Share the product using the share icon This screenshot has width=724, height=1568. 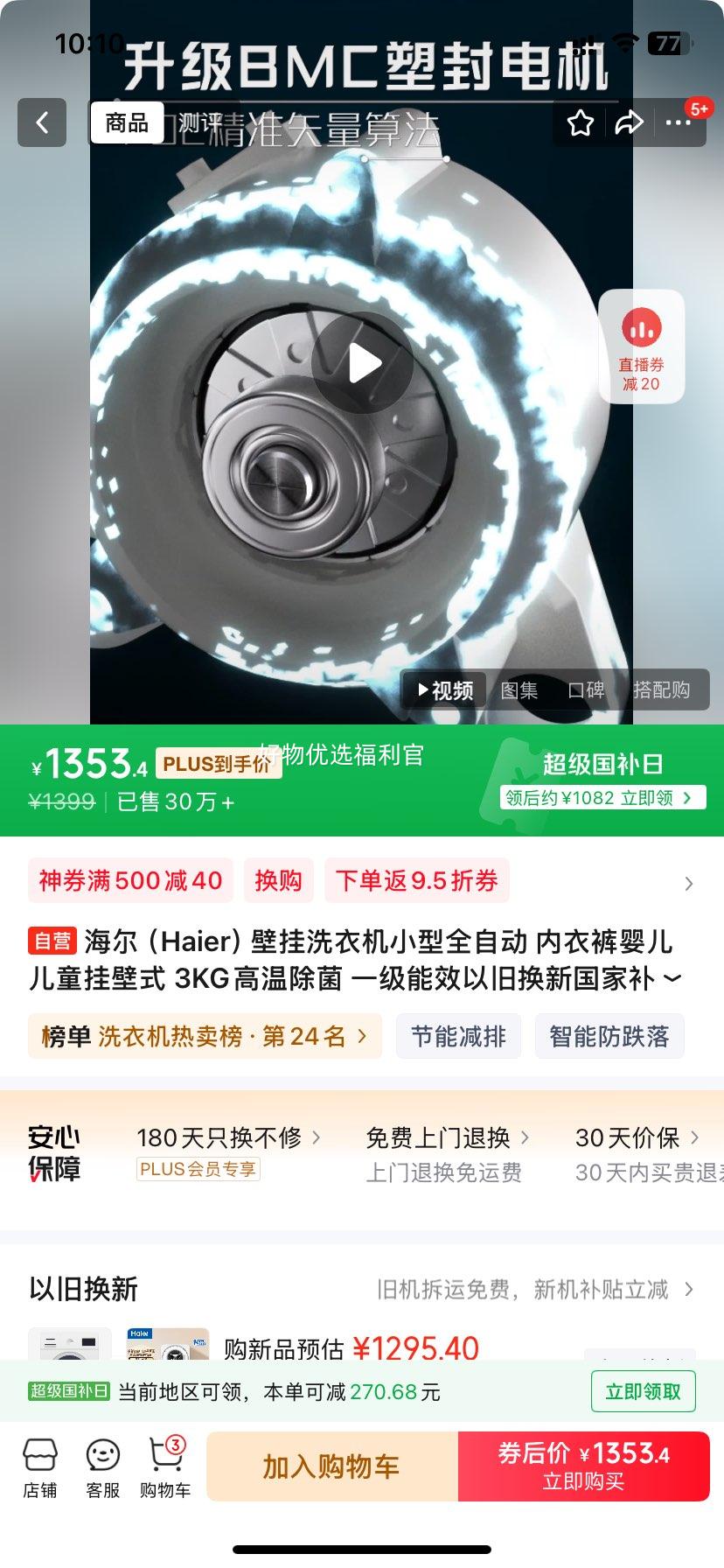628,123
